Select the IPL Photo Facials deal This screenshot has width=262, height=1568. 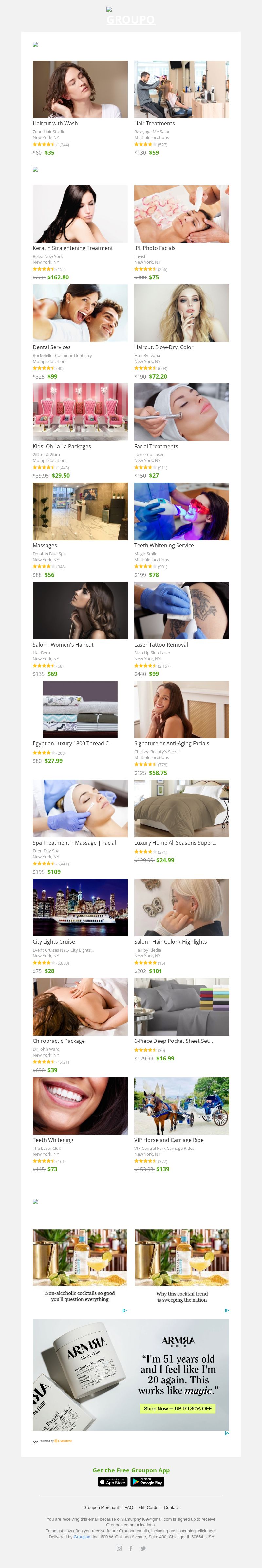click(x=181, y=214)
